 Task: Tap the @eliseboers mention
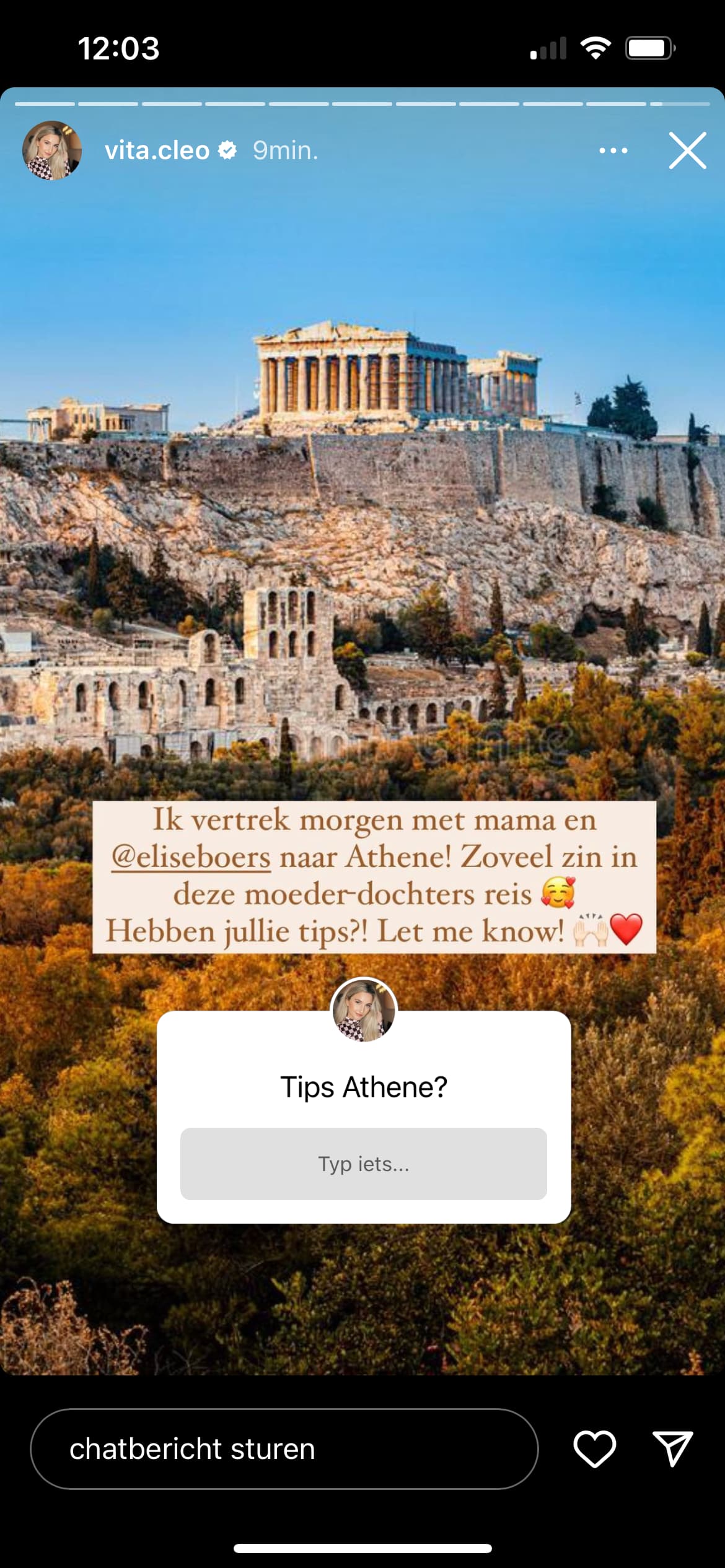pyautogui.click(x=191, y=858)
